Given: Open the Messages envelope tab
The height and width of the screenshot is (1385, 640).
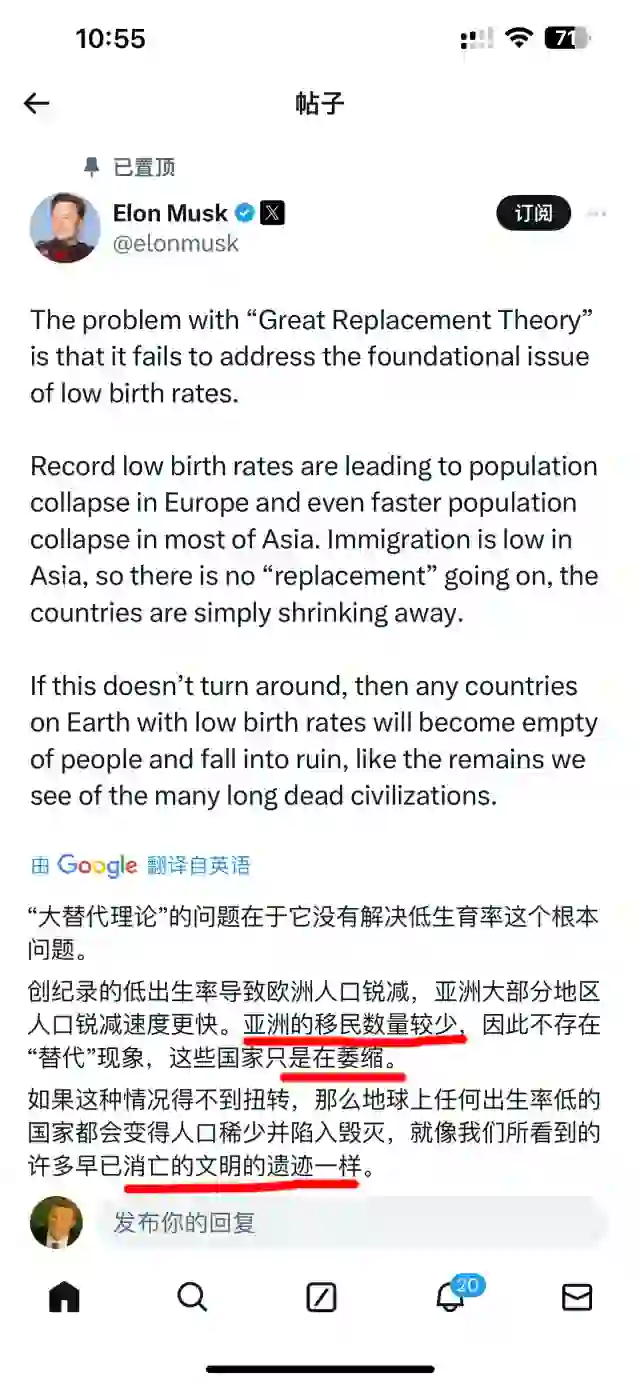Looking at the screenshot, I should coord(577,1297).
